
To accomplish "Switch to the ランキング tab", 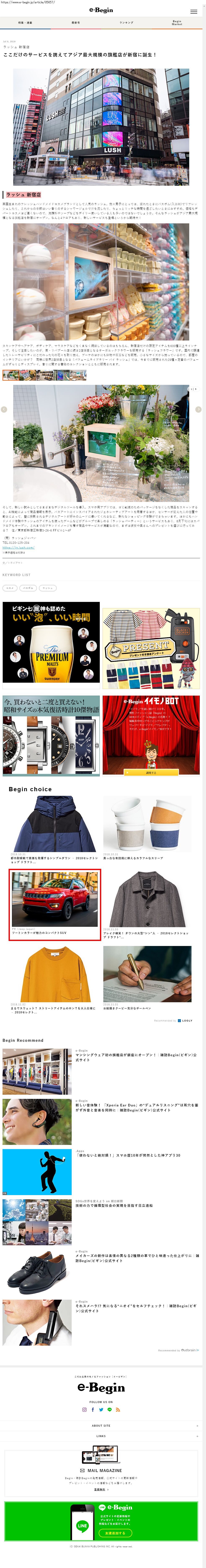I will [126, 23].
